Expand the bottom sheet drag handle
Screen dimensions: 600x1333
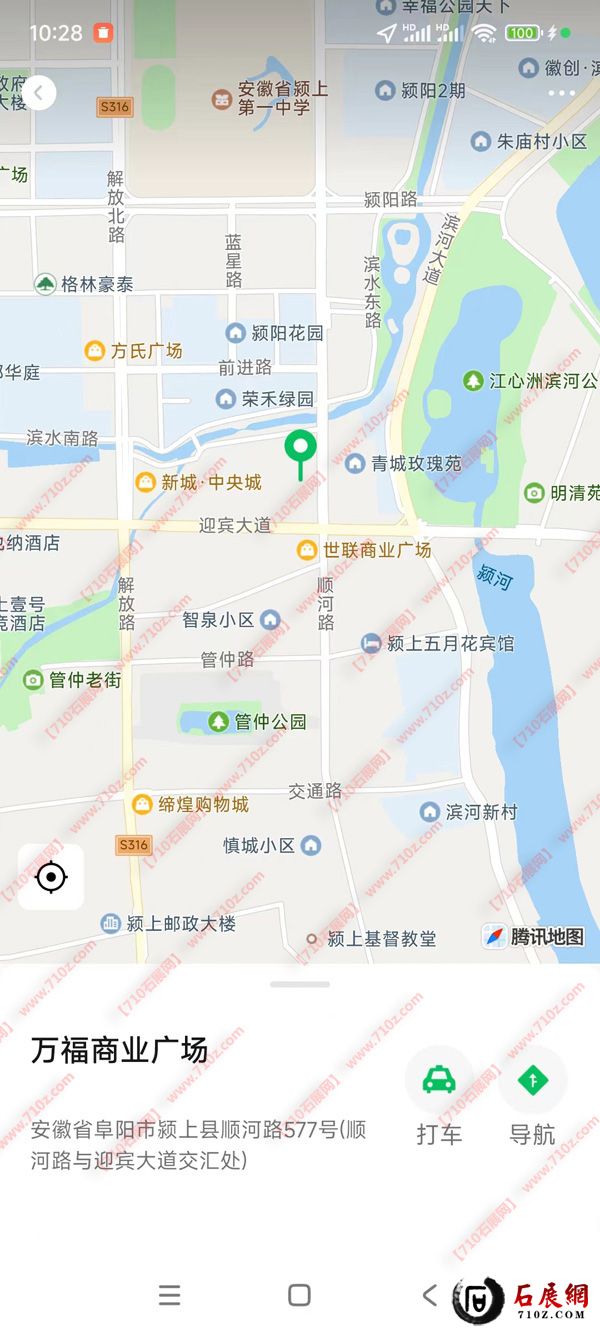tap(300, 985)
